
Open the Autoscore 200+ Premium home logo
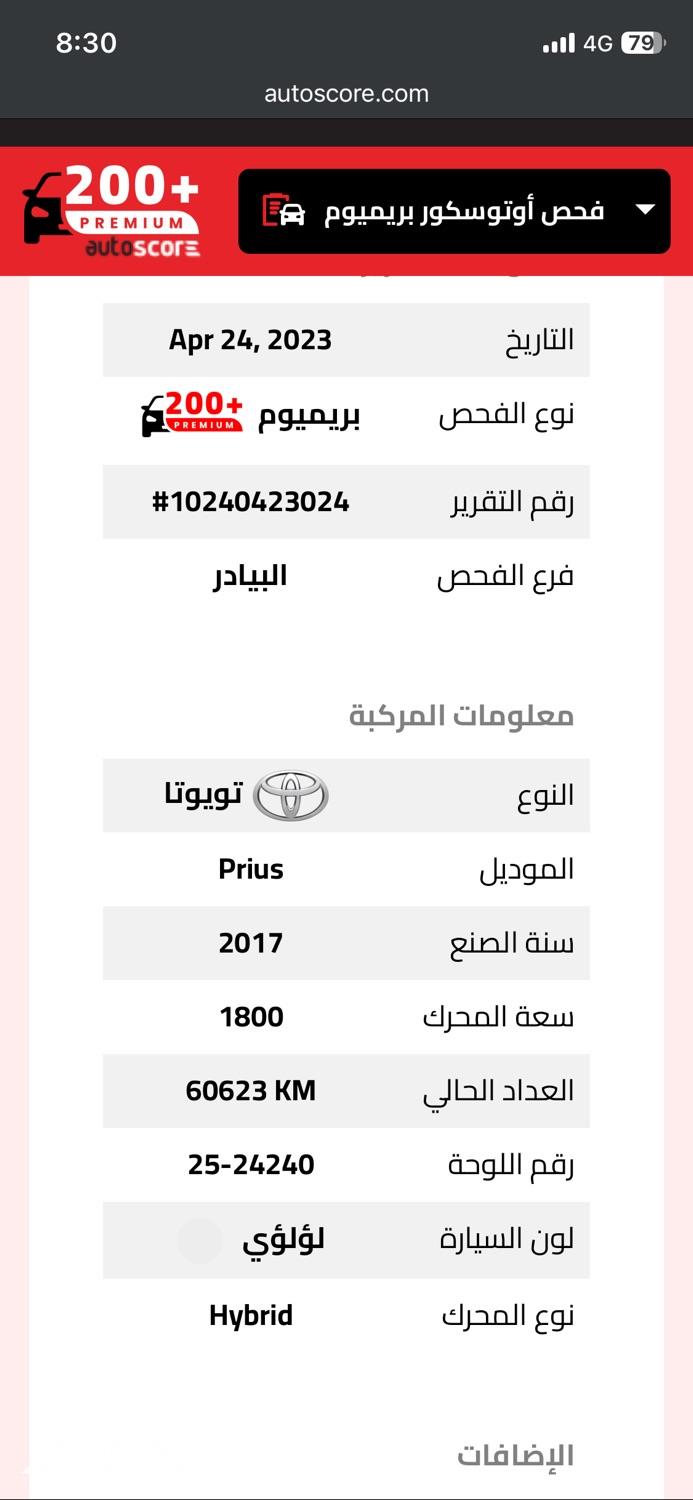[x=112, y=211]
